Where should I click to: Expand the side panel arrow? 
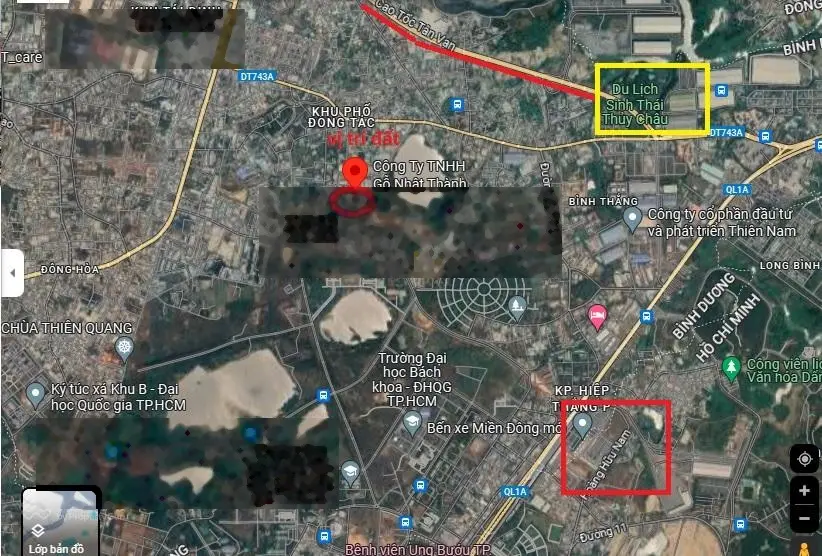(12, 272)
